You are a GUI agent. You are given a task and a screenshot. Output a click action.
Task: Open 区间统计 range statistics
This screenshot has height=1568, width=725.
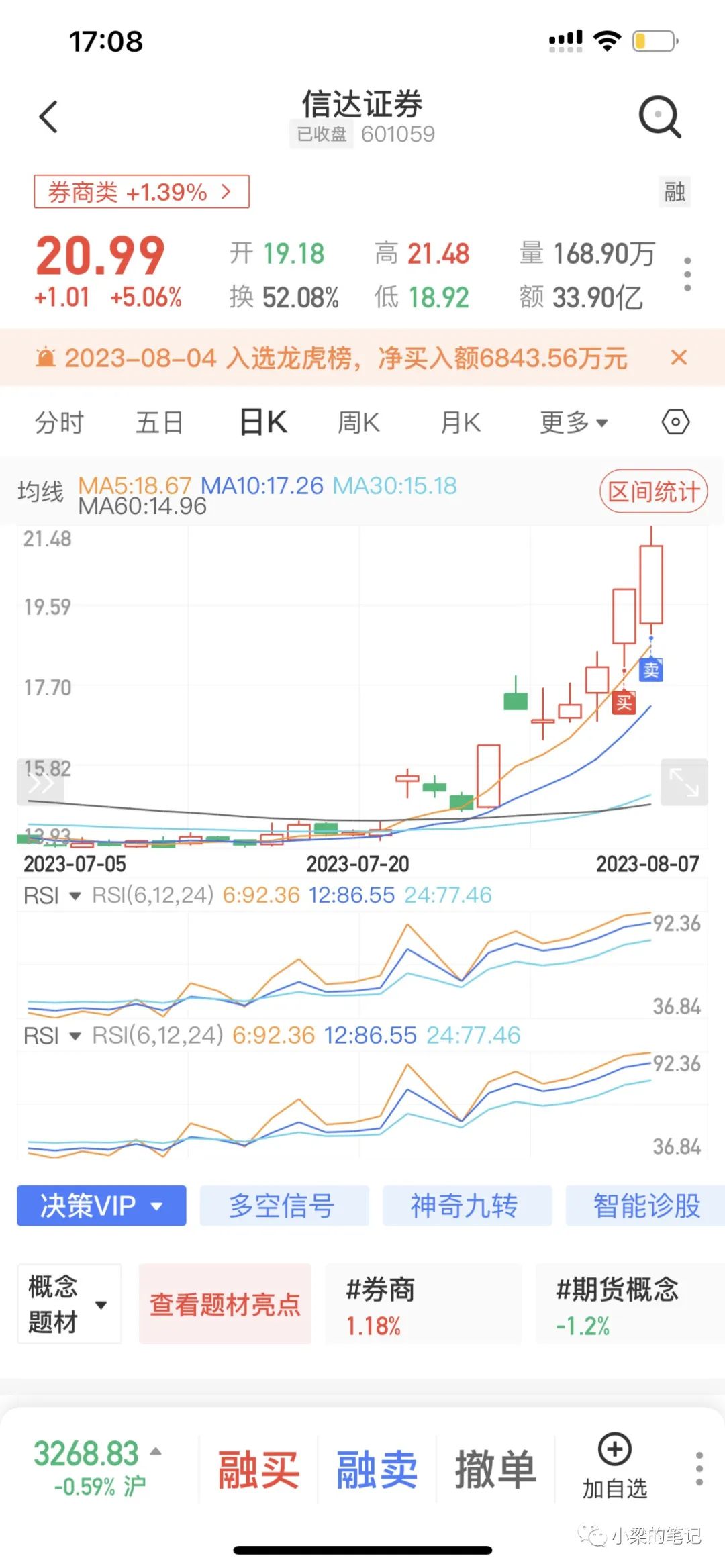[653, 491]
